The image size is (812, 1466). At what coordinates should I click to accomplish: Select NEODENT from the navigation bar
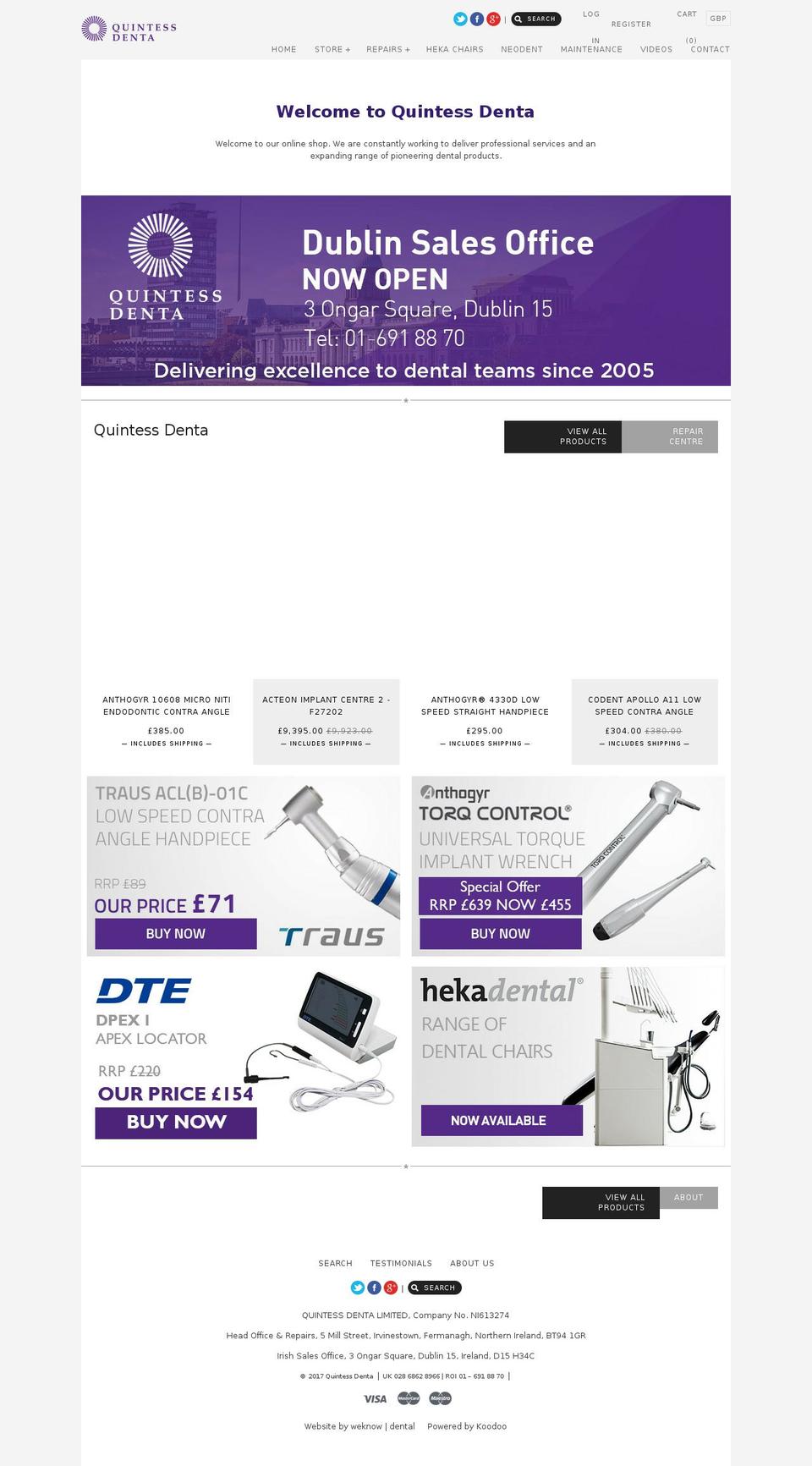point(521,49)
